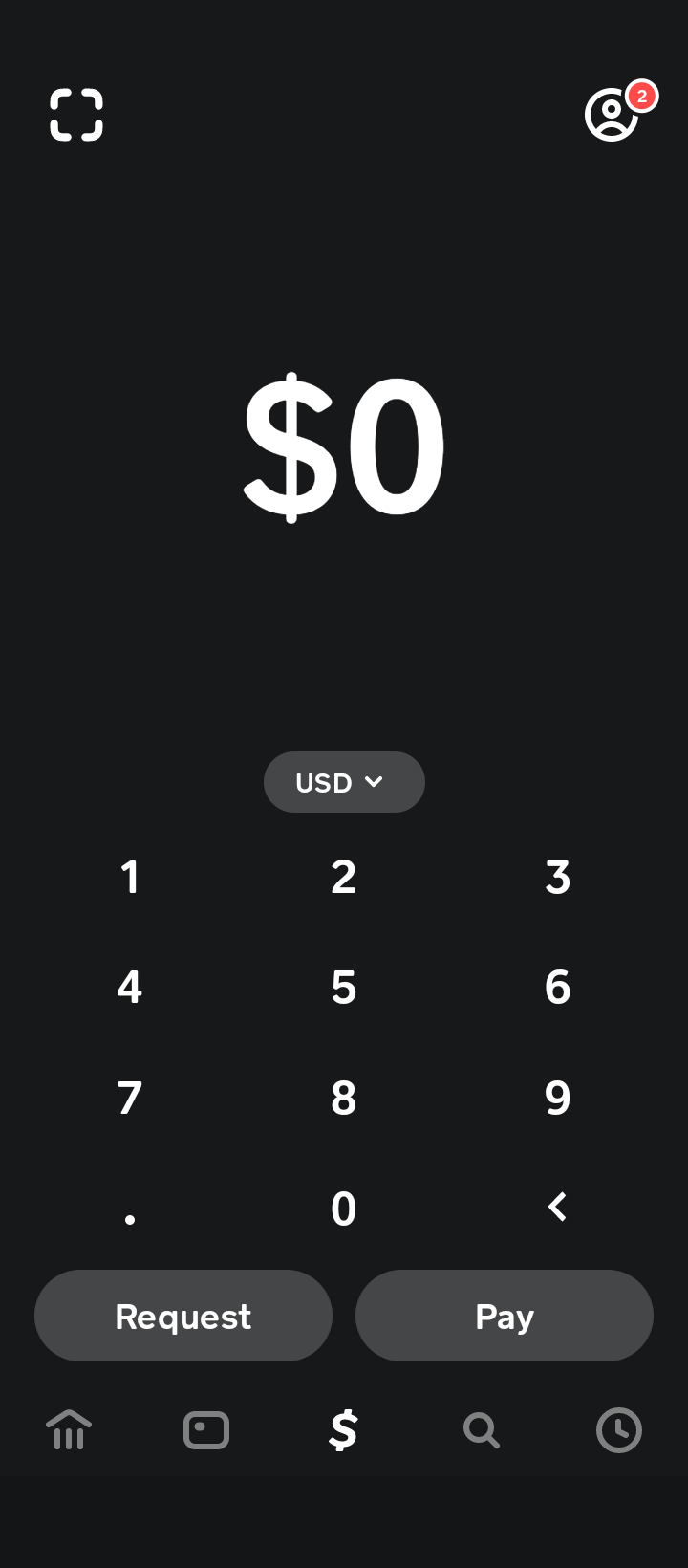This screenshot has height=1568, width=688.
Task: Enter digit 2 on the keypad
Action: tap(344, 877)
